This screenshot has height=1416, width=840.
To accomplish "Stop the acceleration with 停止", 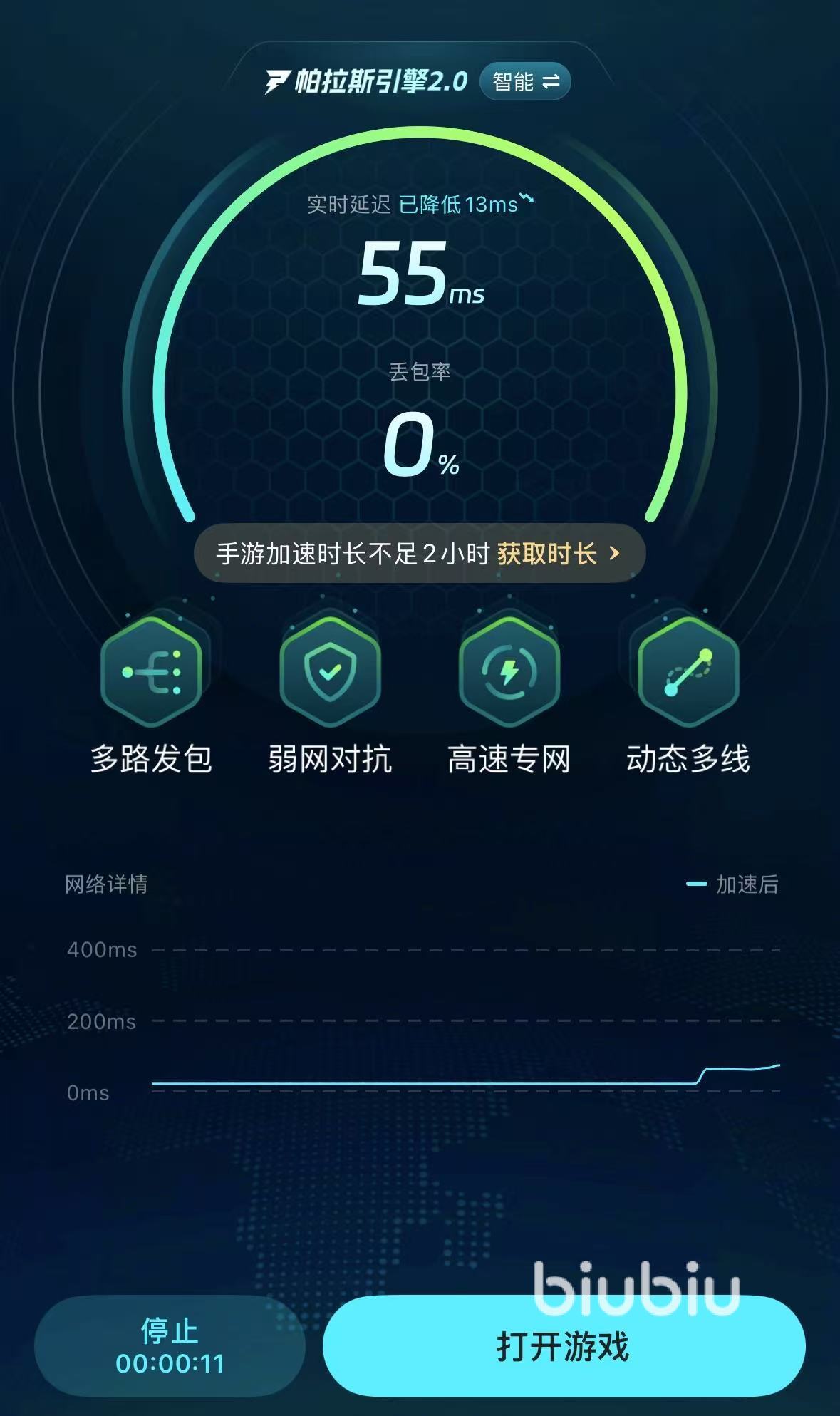I will pyautogui.click(x=170, y=1345).
